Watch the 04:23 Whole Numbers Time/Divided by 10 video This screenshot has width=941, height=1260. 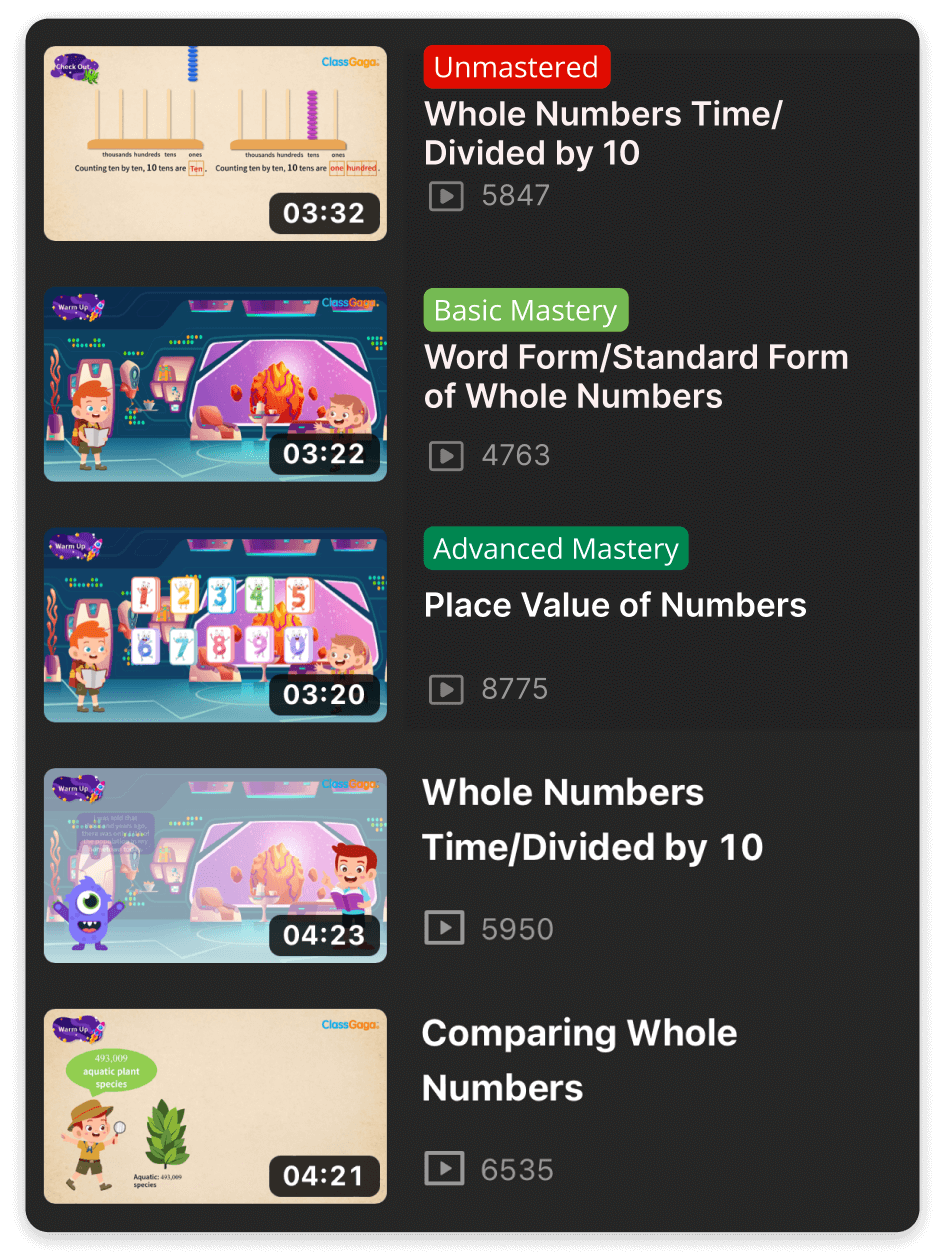point(215,865)
